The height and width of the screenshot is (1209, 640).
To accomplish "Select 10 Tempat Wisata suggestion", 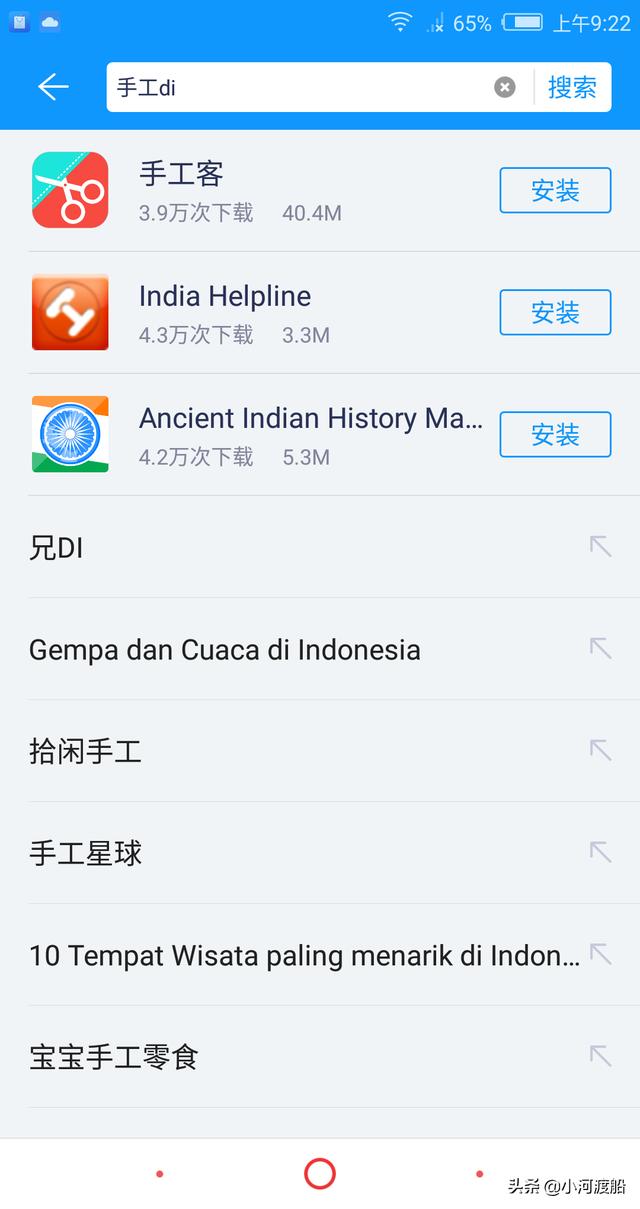I will [x=300, y=956].
